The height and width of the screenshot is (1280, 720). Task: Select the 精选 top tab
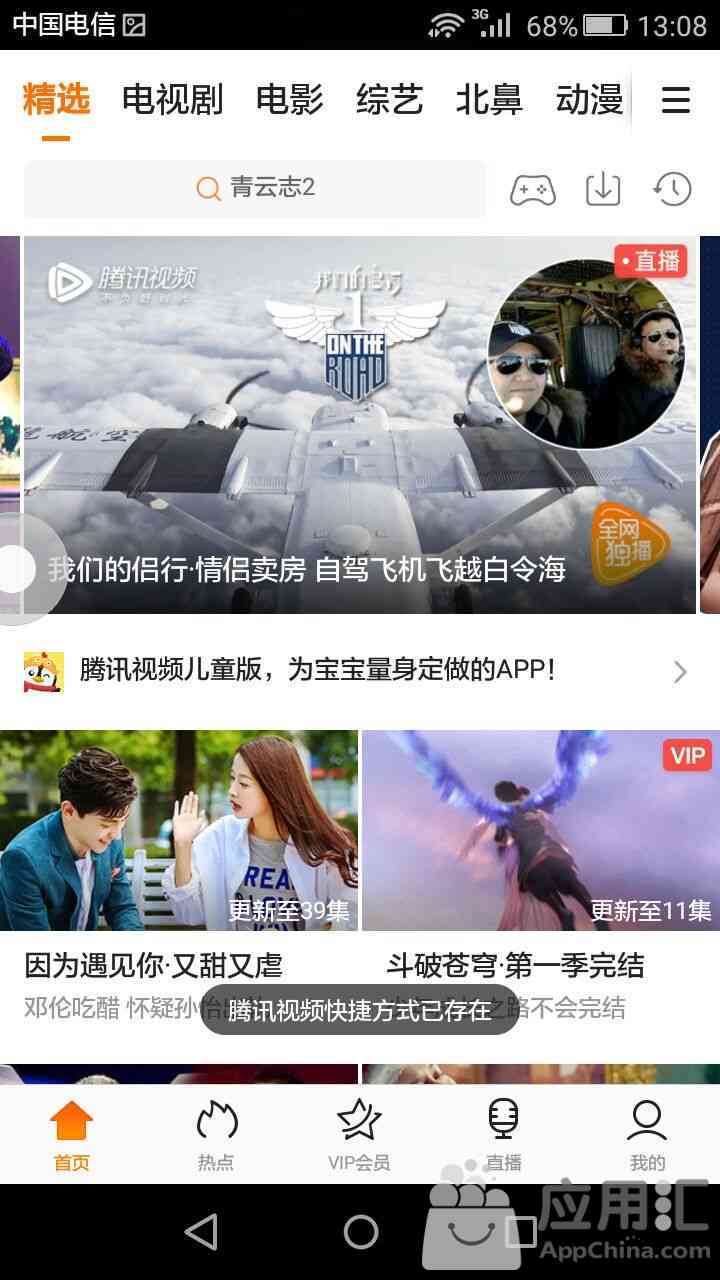point(56,100)
